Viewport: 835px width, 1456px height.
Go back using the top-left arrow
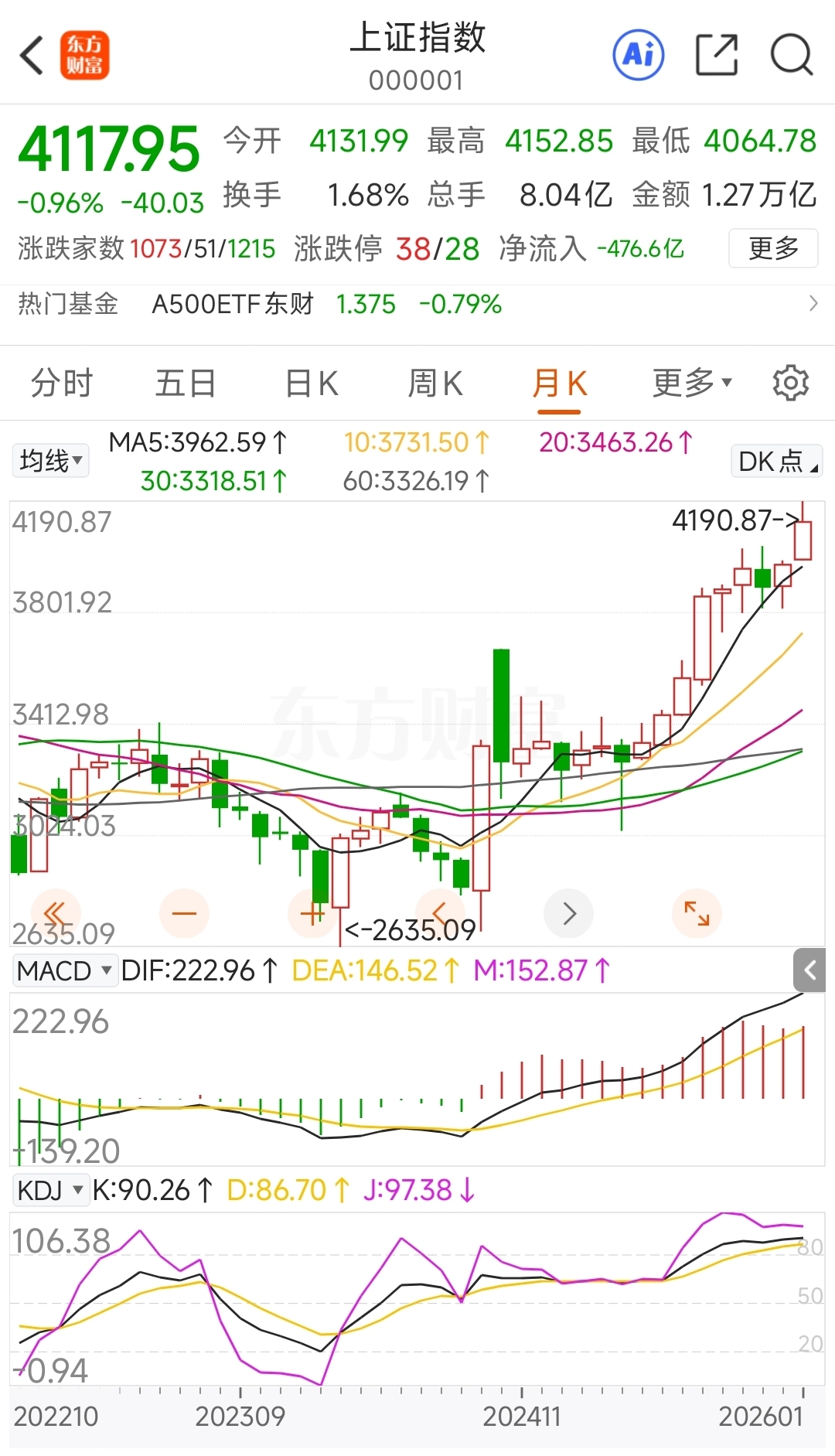(x=32, y=56)
